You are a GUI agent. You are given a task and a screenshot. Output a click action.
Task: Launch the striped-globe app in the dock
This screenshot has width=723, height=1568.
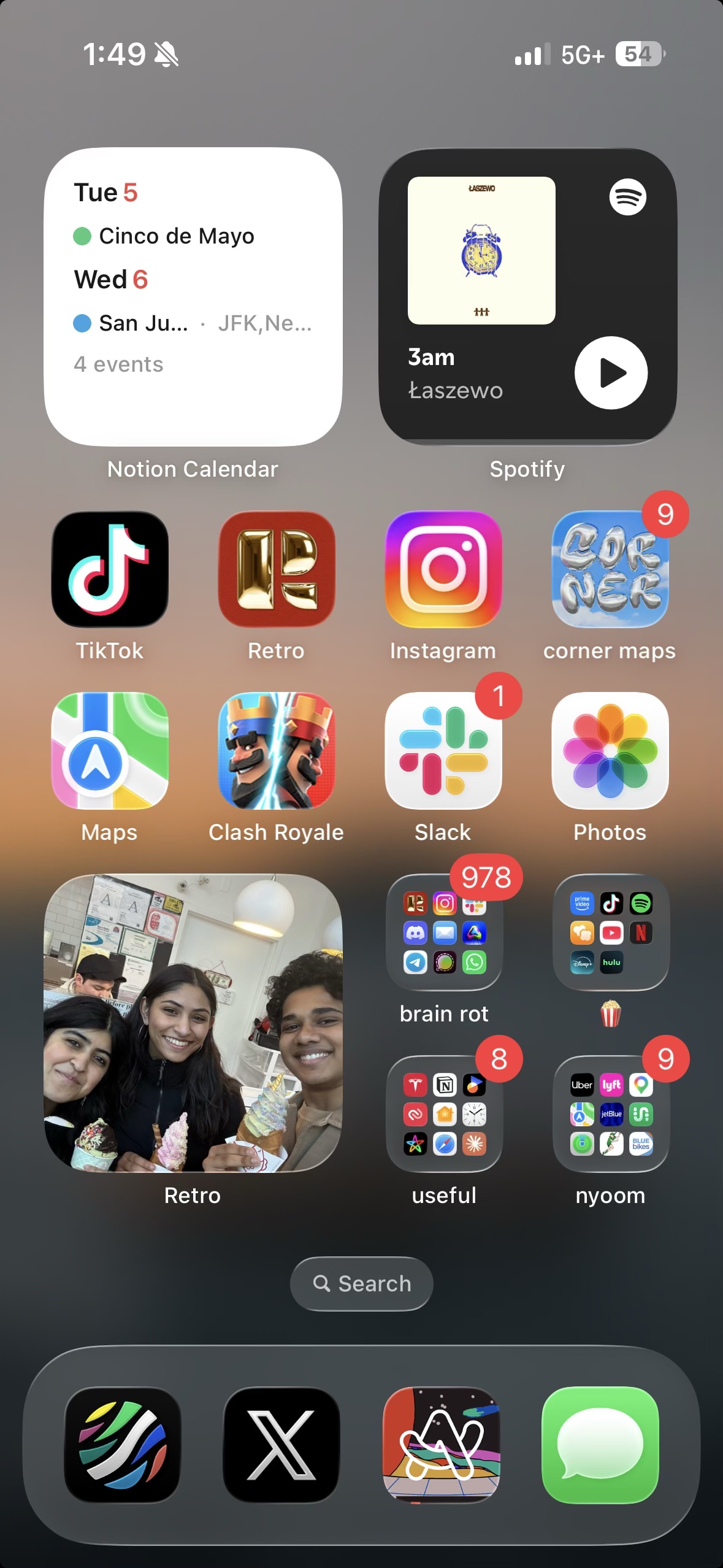point(123,1445)
